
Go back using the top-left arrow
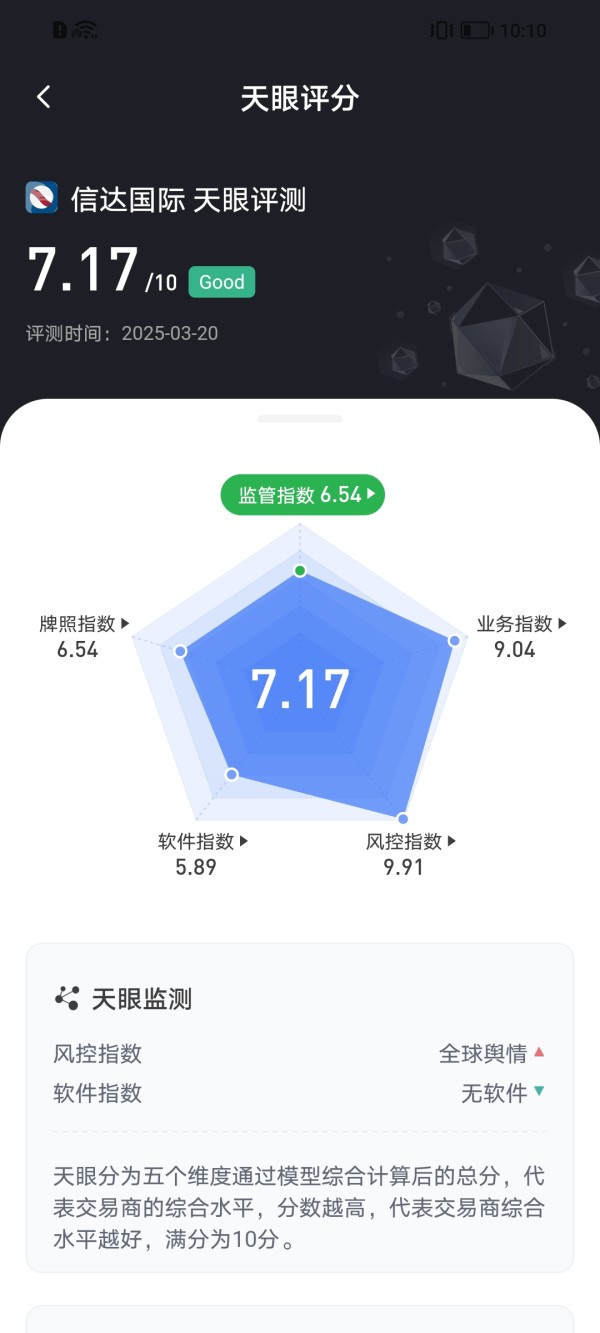pyautogui.click(x=43, y=97)
